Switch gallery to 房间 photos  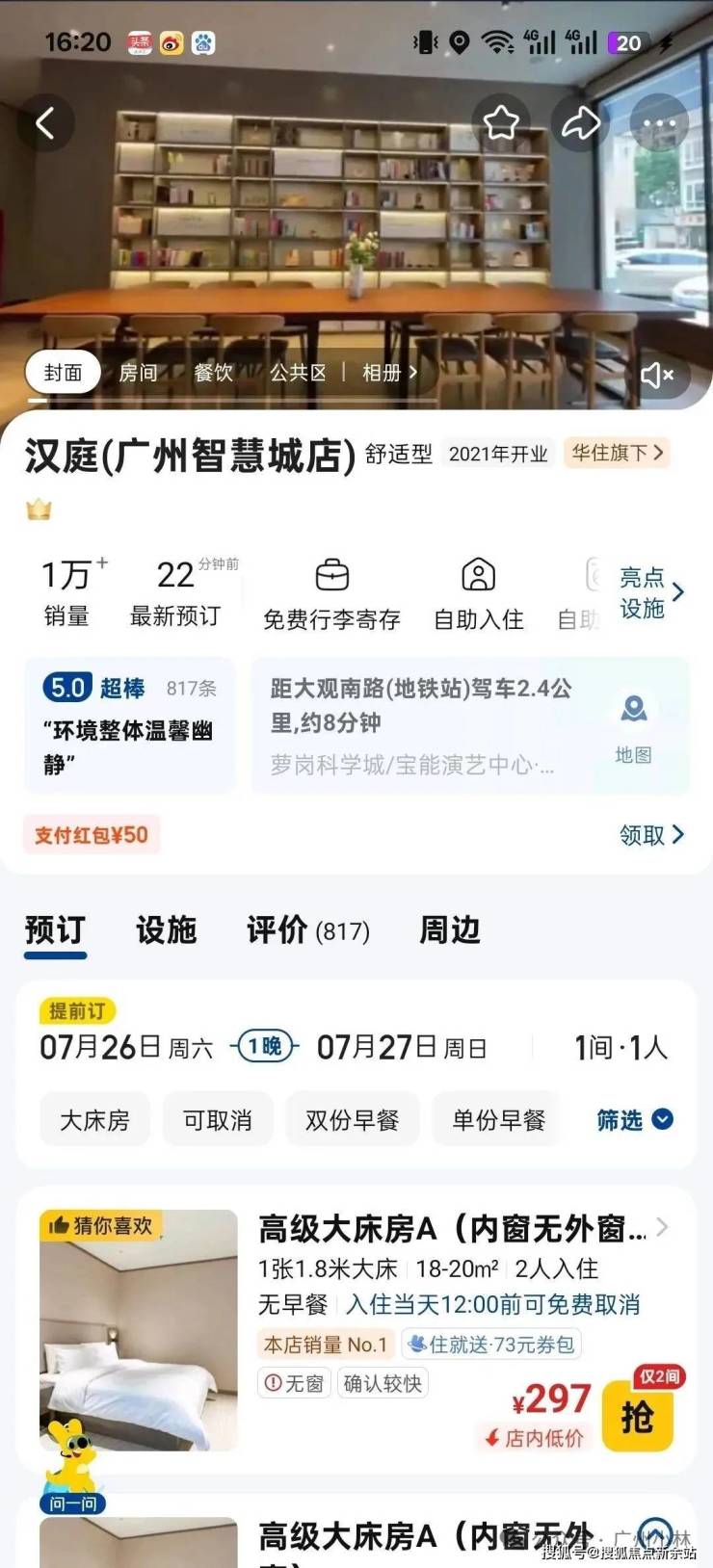[x=138, y=373]
